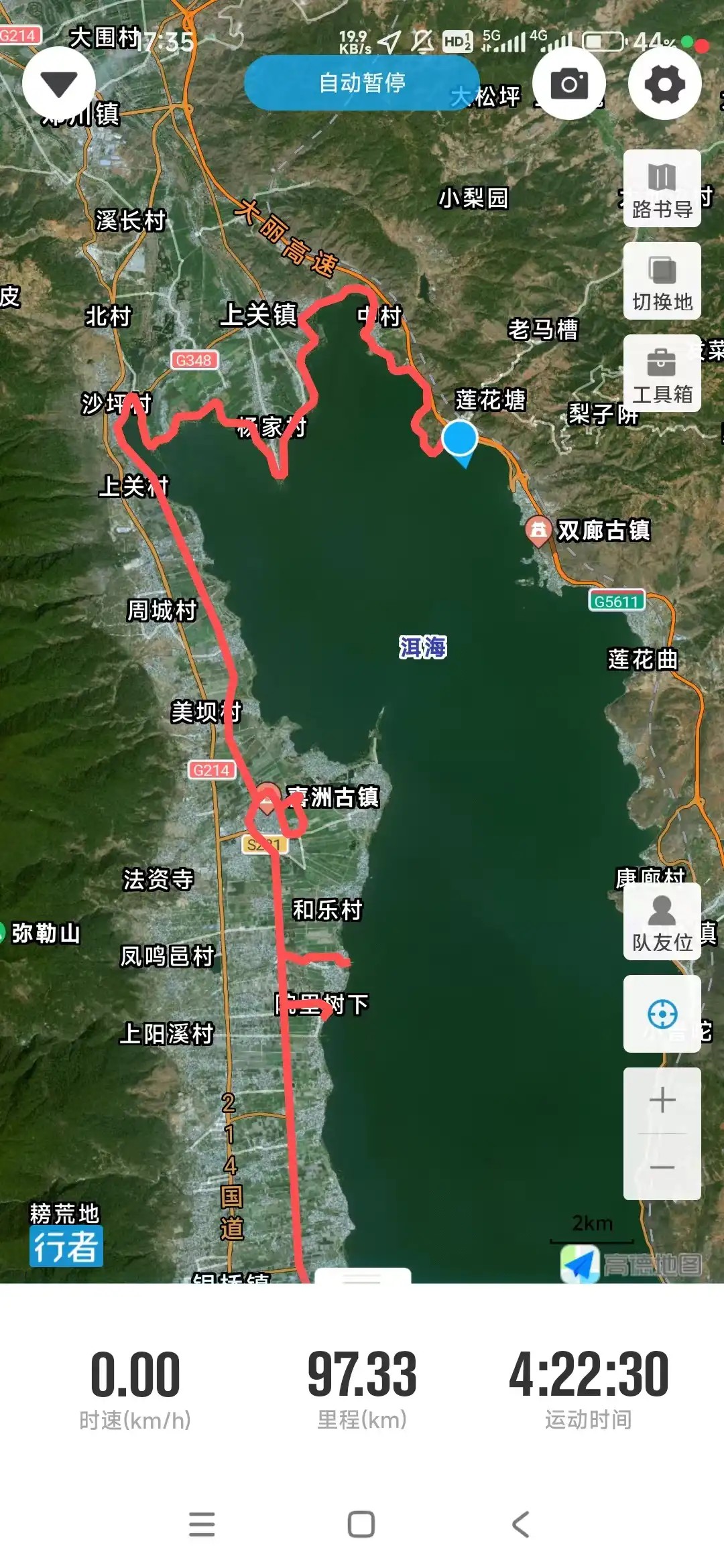Select the 双廊古镇 map marker
Screen dimensions: 724x1568
(x=538, y=529)
